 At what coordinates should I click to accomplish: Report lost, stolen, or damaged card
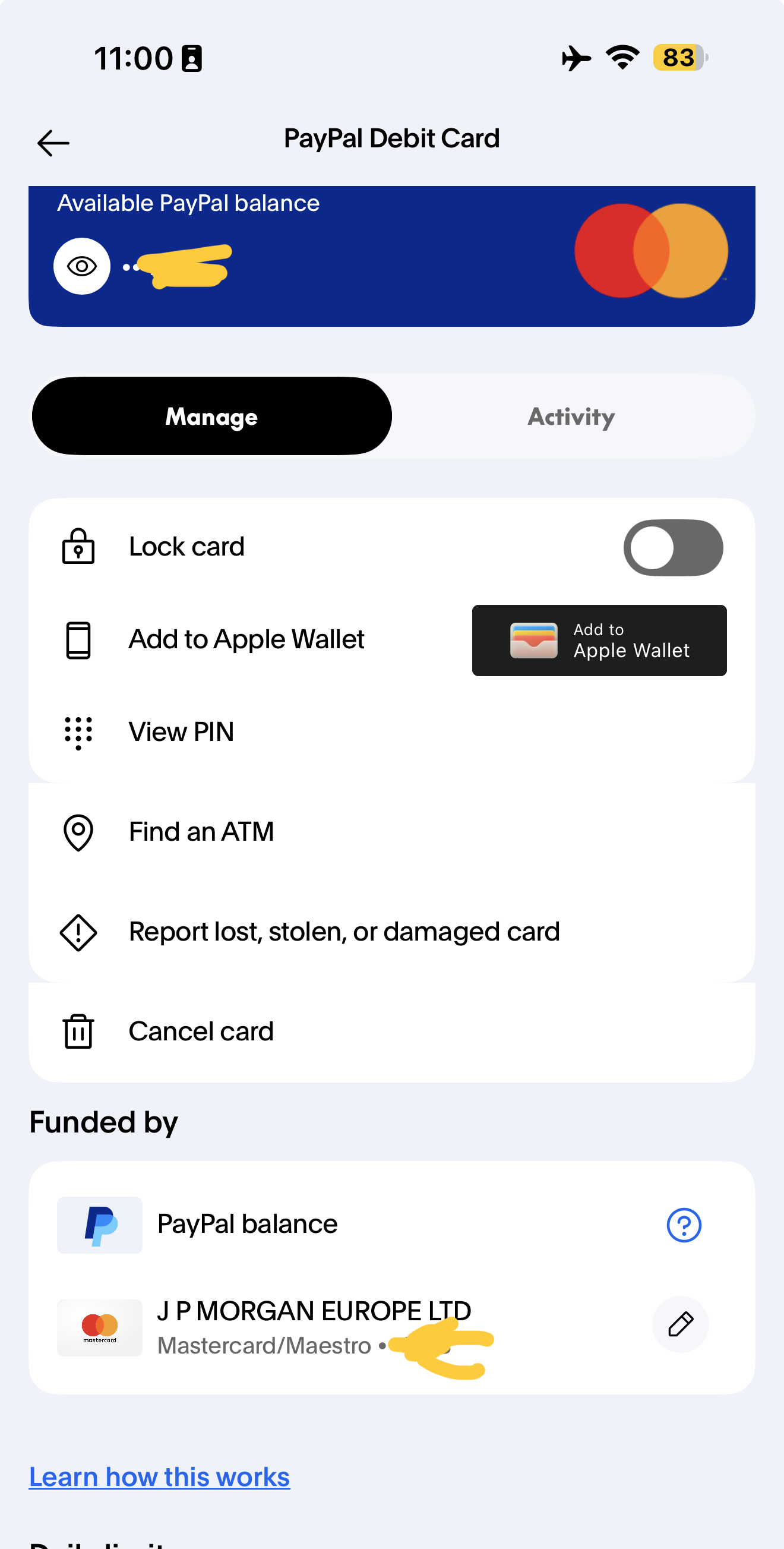click(x=344, y=932)
